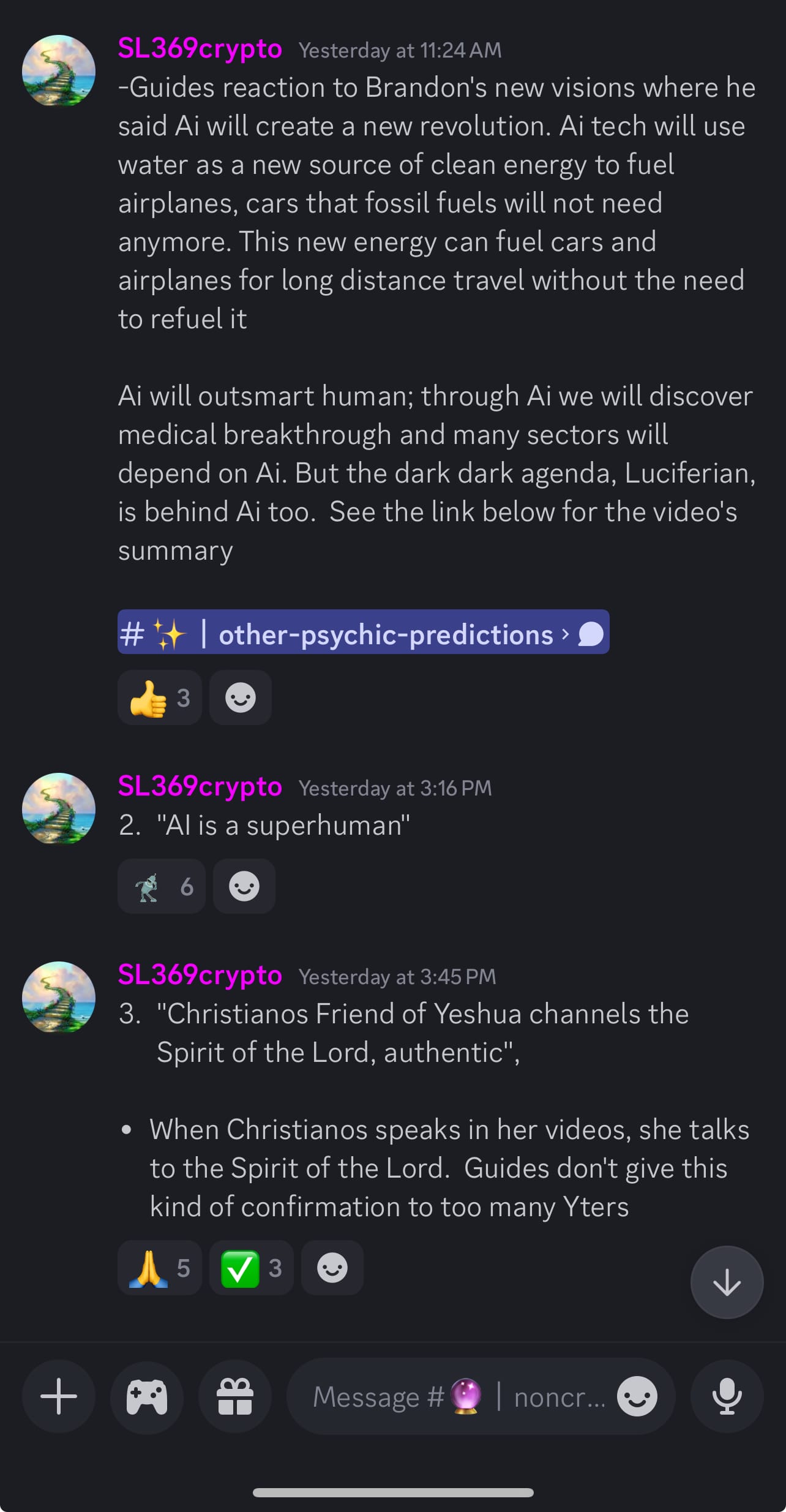The width and height of the screenshot is (786, 1512).
Task: Tap the green checkmark reaction with 3
Action: pyautogui.click(x=251, y=1268)
